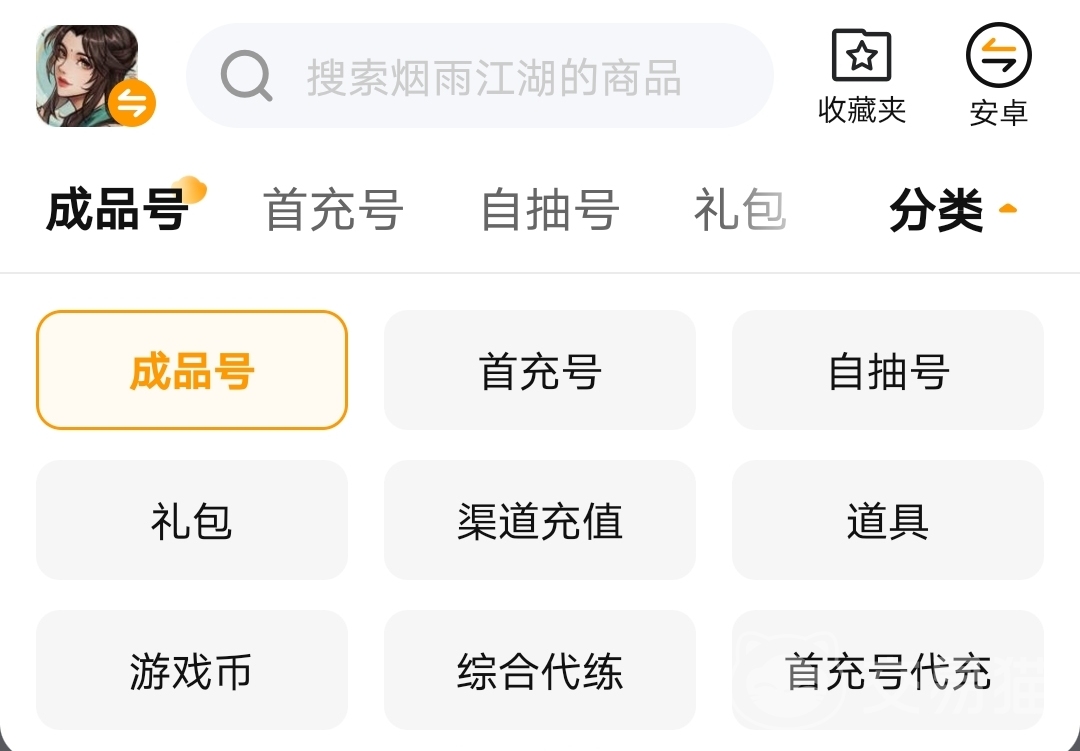Screen dimensions: 1080x751
Task: Open the search box for 烟雨江湖 products
Action: click(x=480, y=76)
